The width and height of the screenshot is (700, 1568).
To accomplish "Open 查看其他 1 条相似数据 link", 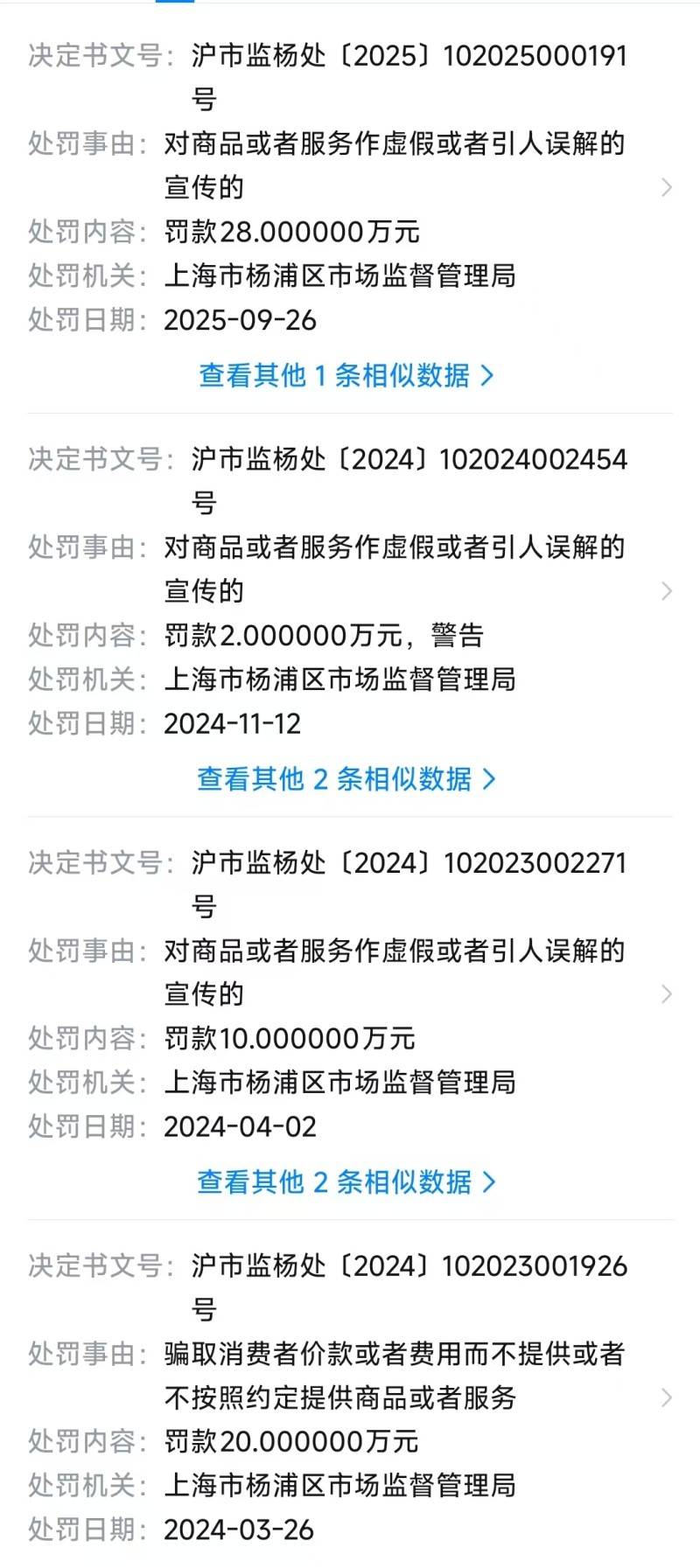I will click(346, 374).
